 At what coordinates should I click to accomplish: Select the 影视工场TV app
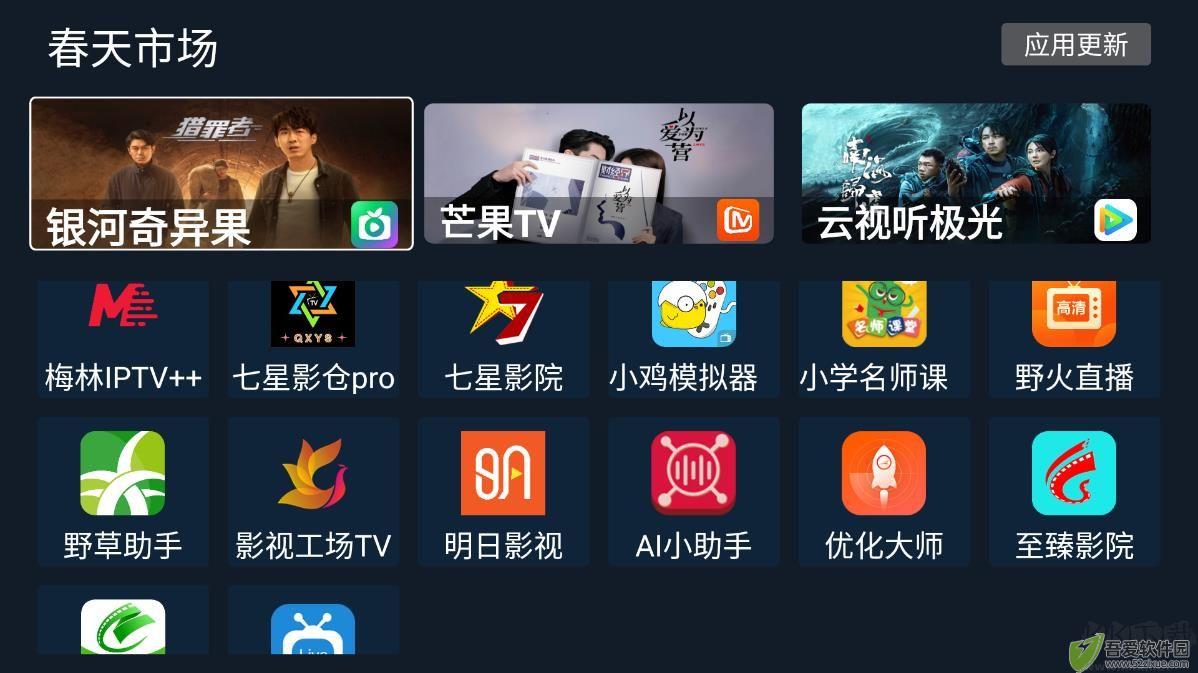tap(313, 492)
